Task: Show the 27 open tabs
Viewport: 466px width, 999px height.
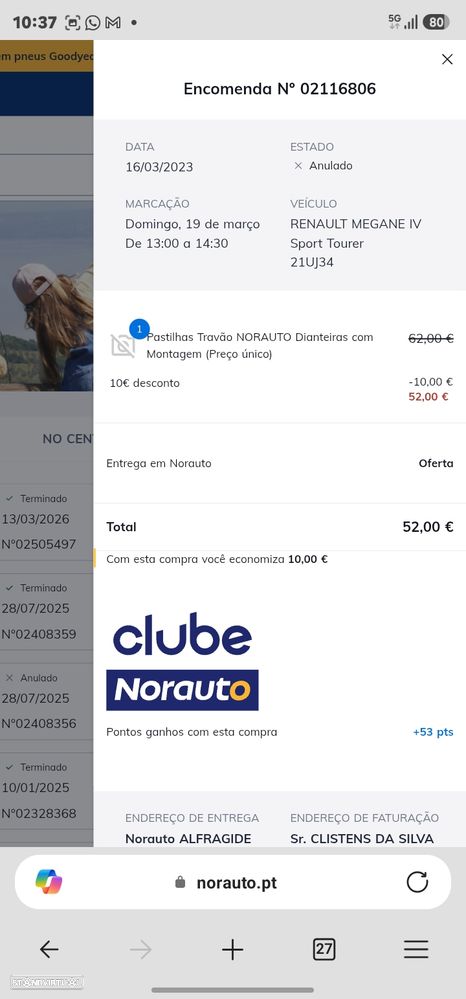Action: click(324, 949)
